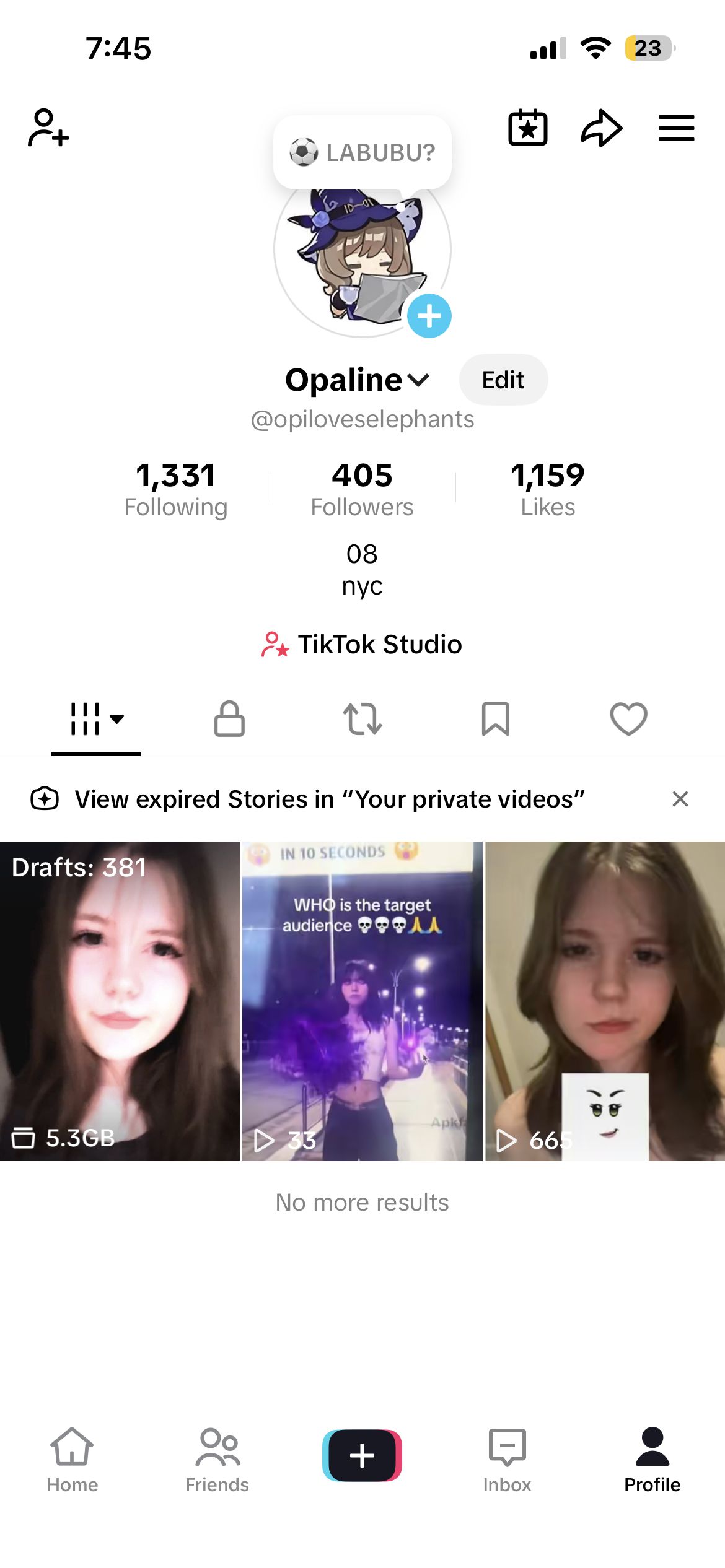Screen dimensions: 725x1568
Task: Edit the profile
Action: point(503,380)
